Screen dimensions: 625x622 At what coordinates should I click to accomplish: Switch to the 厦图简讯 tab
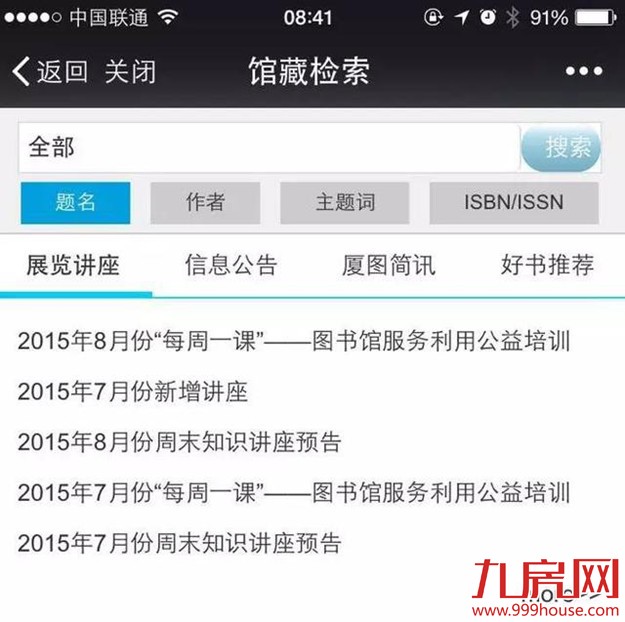pos(389,265)
